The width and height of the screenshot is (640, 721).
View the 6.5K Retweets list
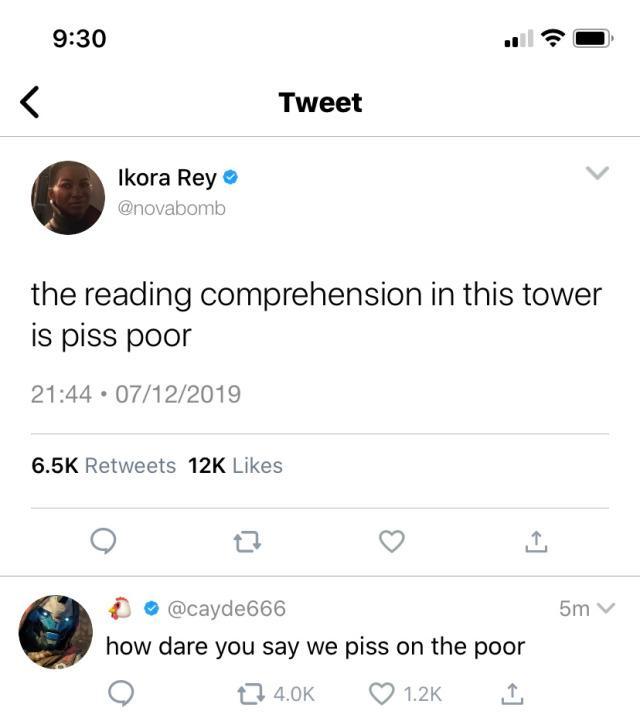tap(104, 466)
